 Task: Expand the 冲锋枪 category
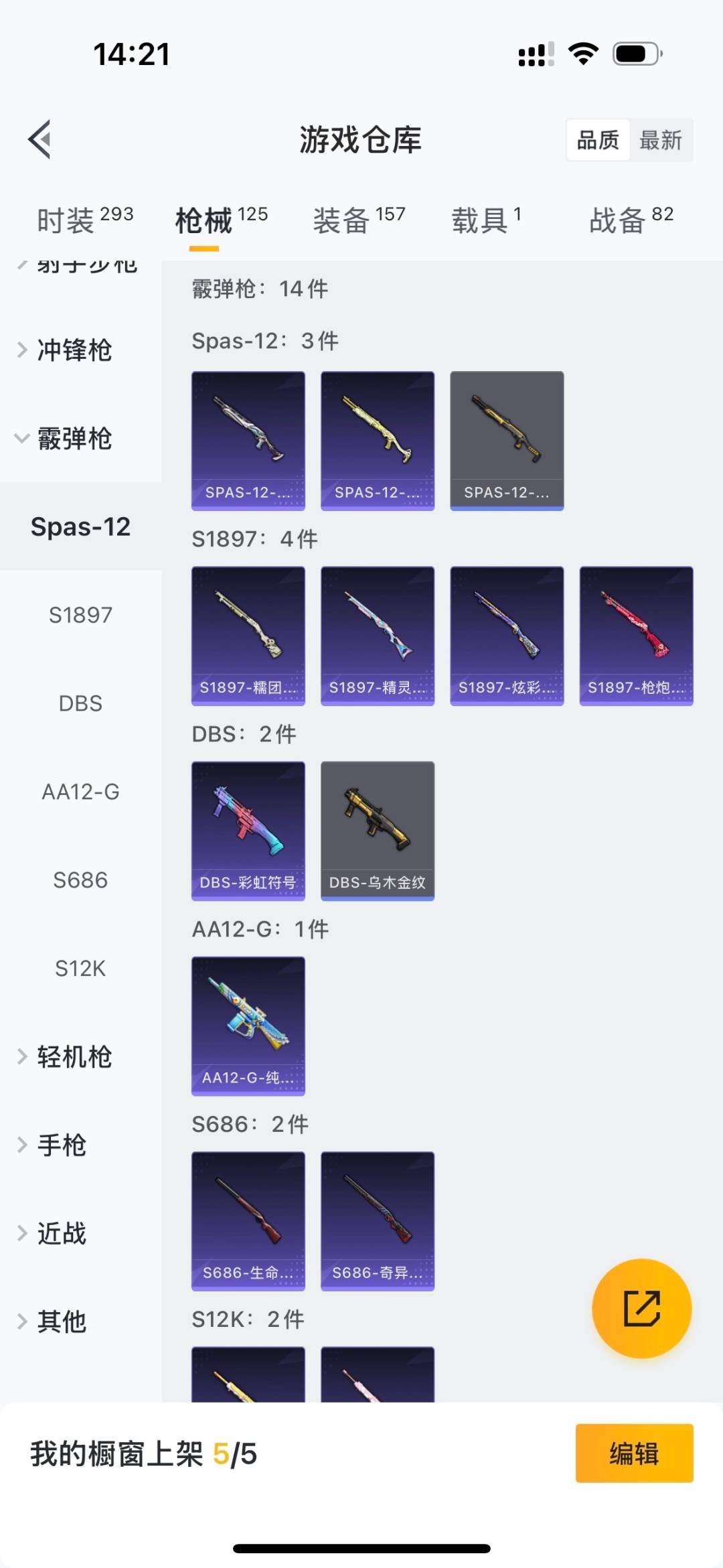[x=74, y=350]
